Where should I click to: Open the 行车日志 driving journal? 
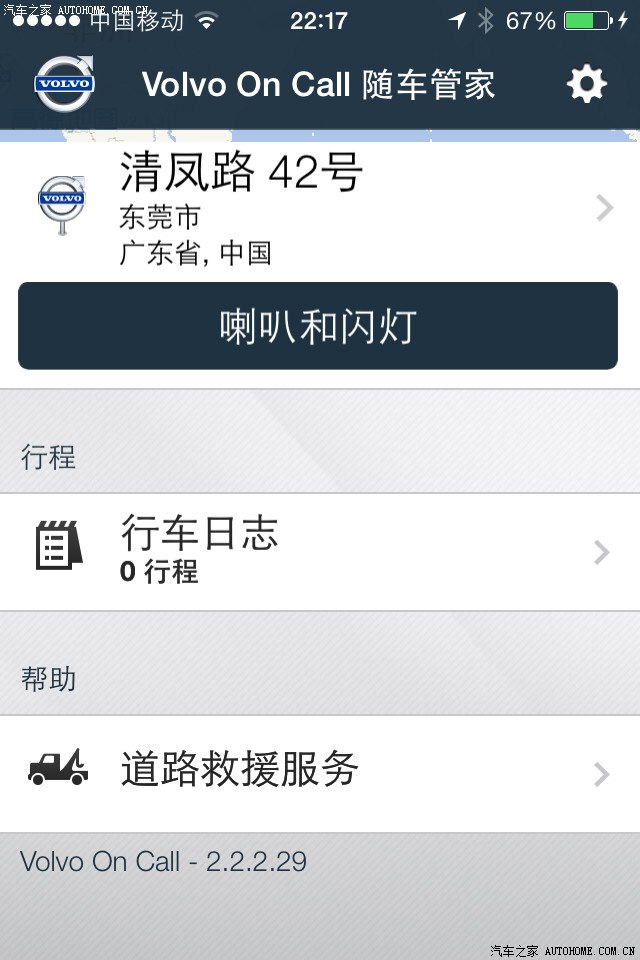tap(320, 551)
